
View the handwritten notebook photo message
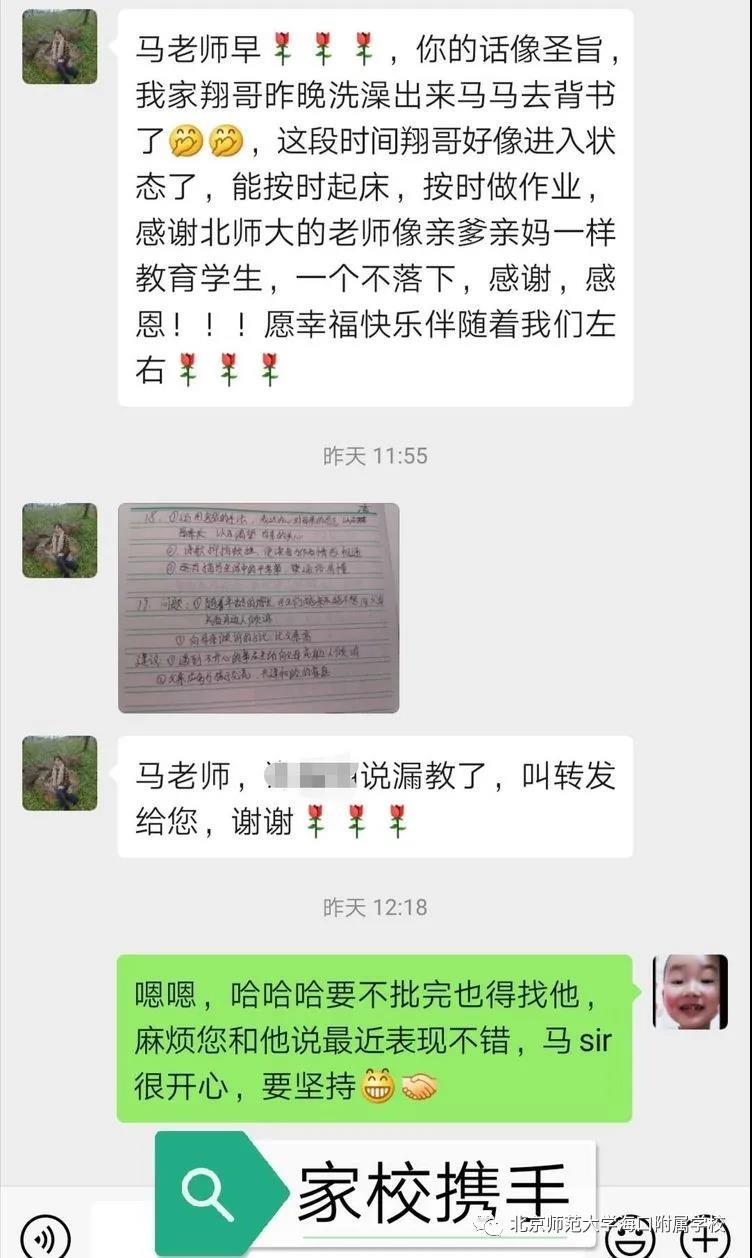pos(258,607)
